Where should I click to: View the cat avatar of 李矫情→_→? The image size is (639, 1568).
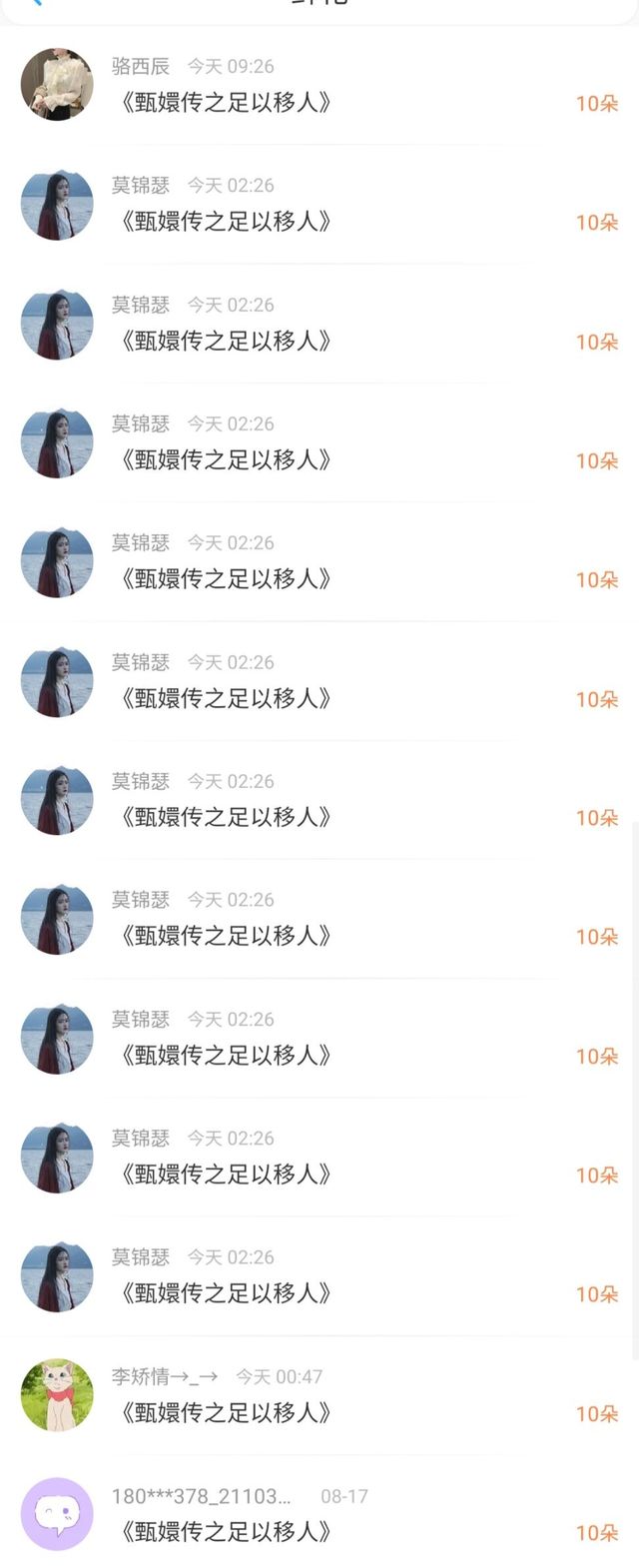(57, 1395)
